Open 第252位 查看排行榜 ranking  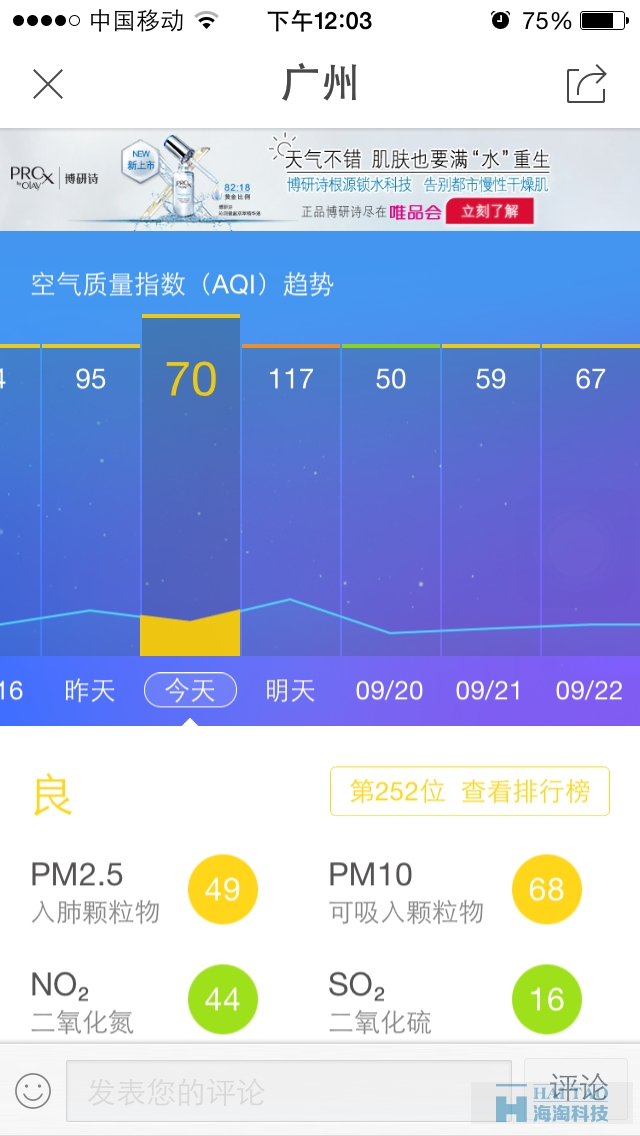tap(469, 792)
